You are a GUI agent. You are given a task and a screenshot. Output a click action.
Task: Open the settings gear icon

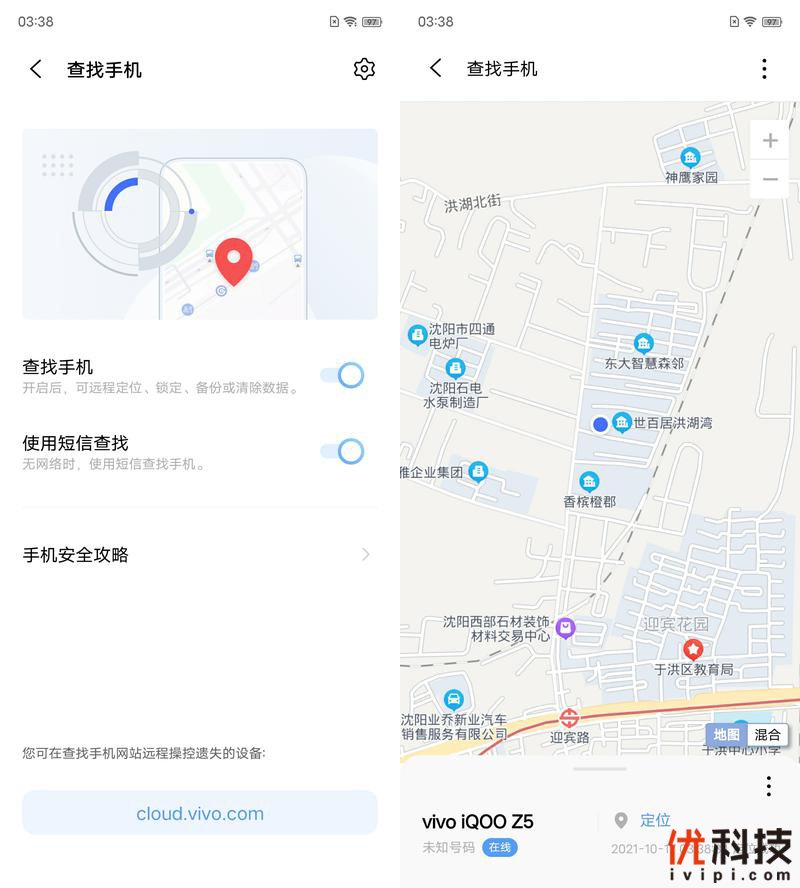364,69
